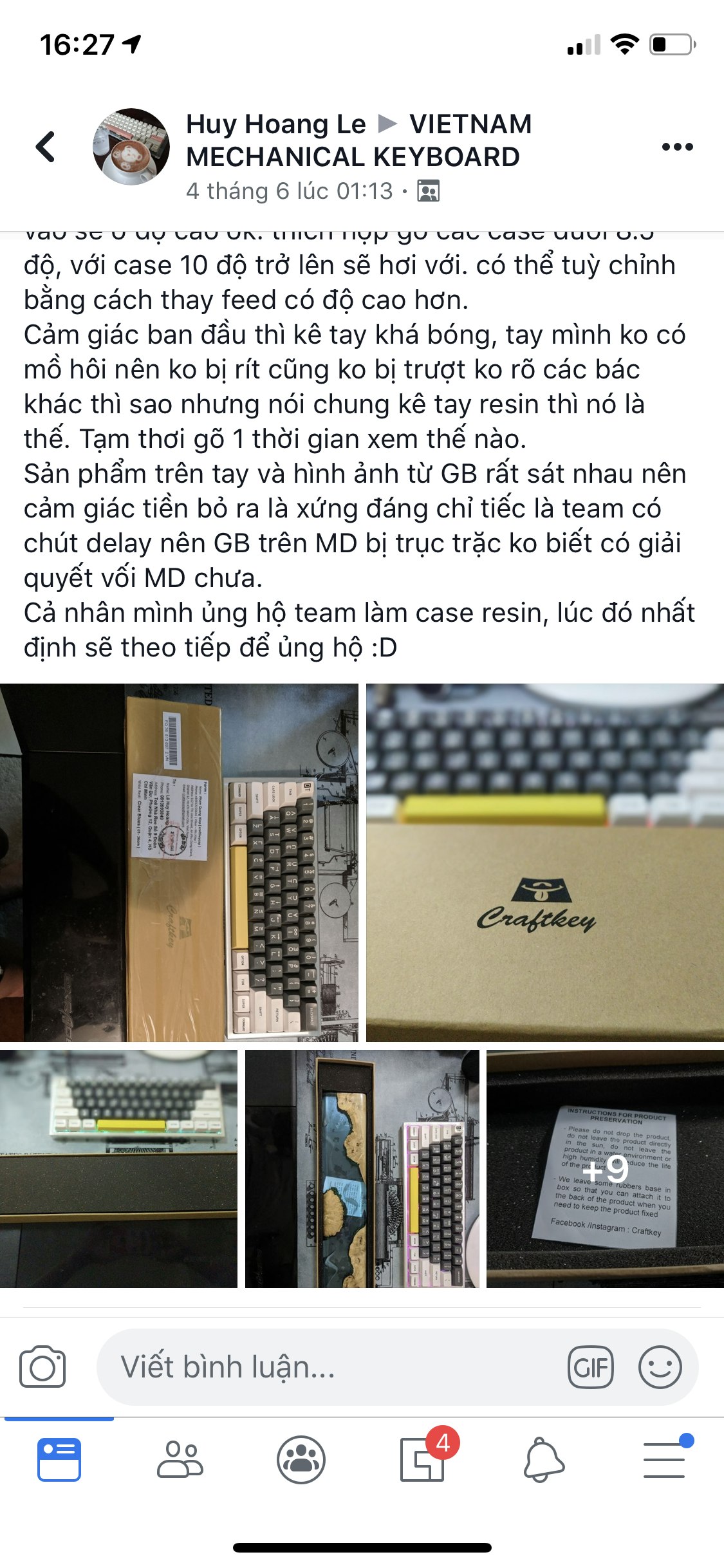724x1568 pixels.
Task: Open the tab with 4 badge
Action: 423,1459
